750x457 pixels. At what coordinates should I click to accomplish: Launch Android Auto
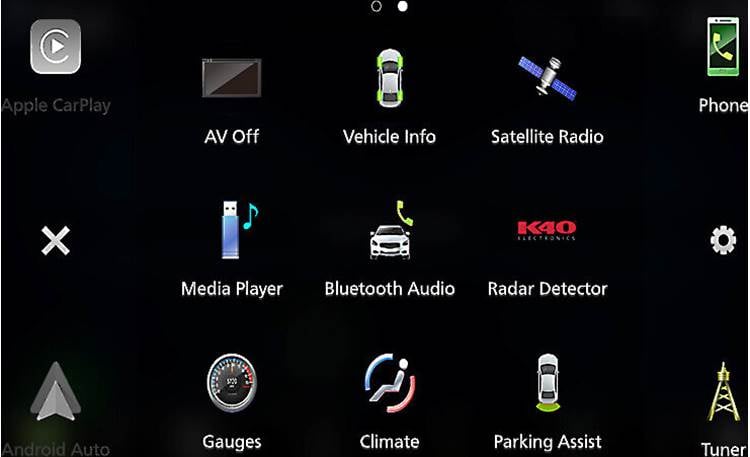click(x=55, y=393)
